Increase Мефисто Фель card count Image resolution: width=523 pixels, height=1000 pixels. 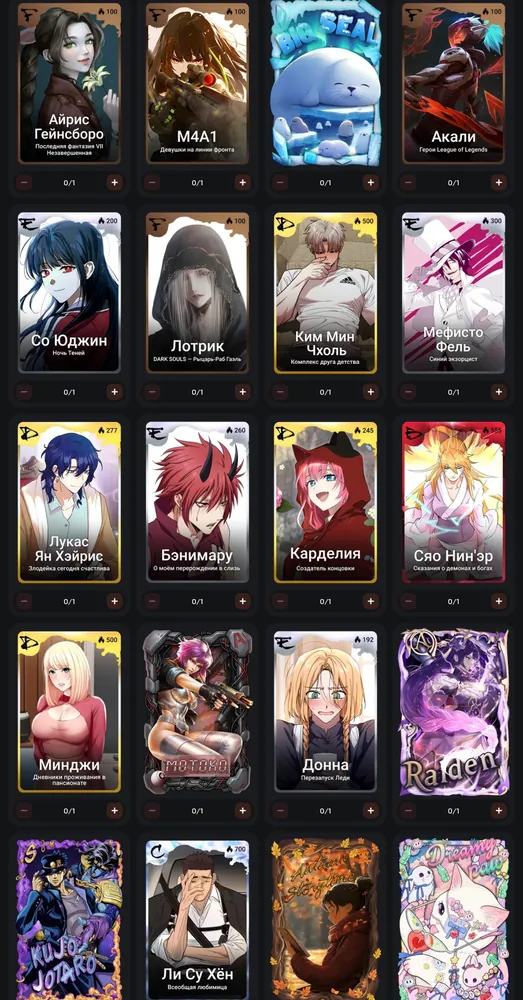(x=499, y=392)
